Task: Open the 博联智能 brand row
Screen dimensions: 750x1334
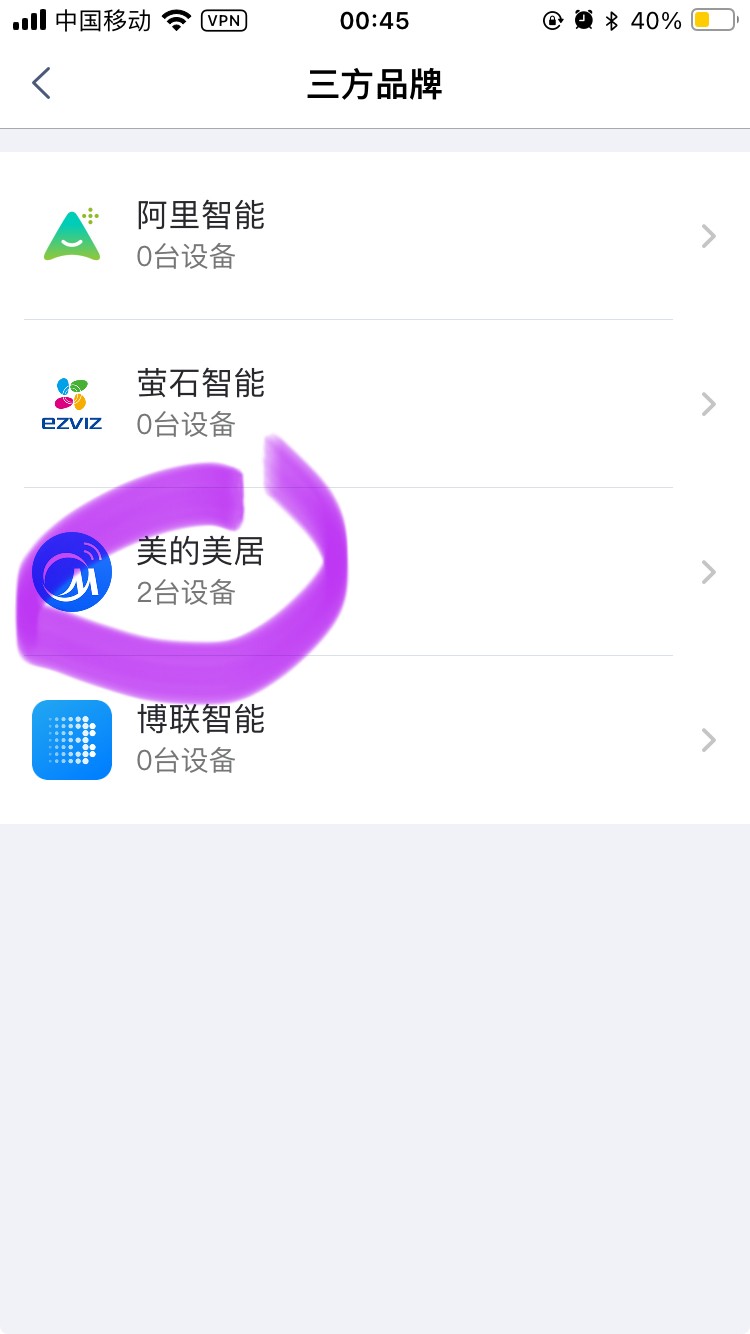Action: [x=374, y=740]
